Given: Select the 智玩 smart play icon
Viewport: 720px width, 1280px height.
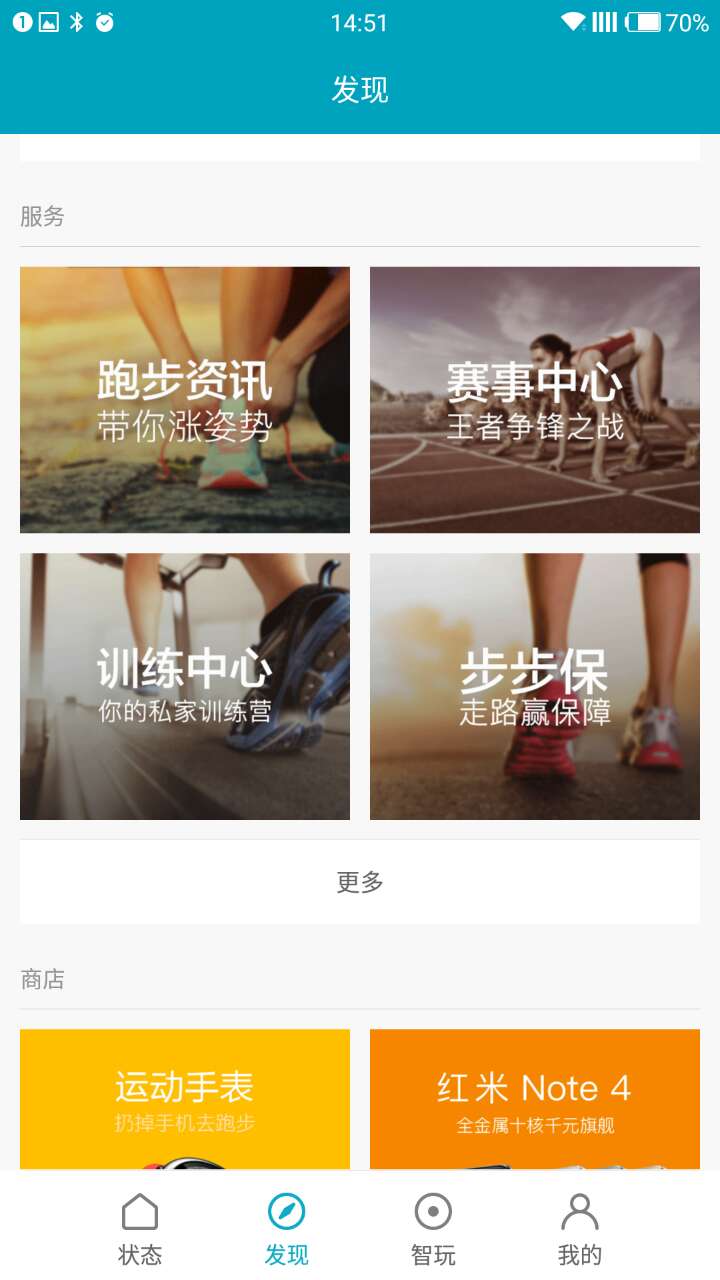Looking at the screenshot, I should (x=433, y=1211).
